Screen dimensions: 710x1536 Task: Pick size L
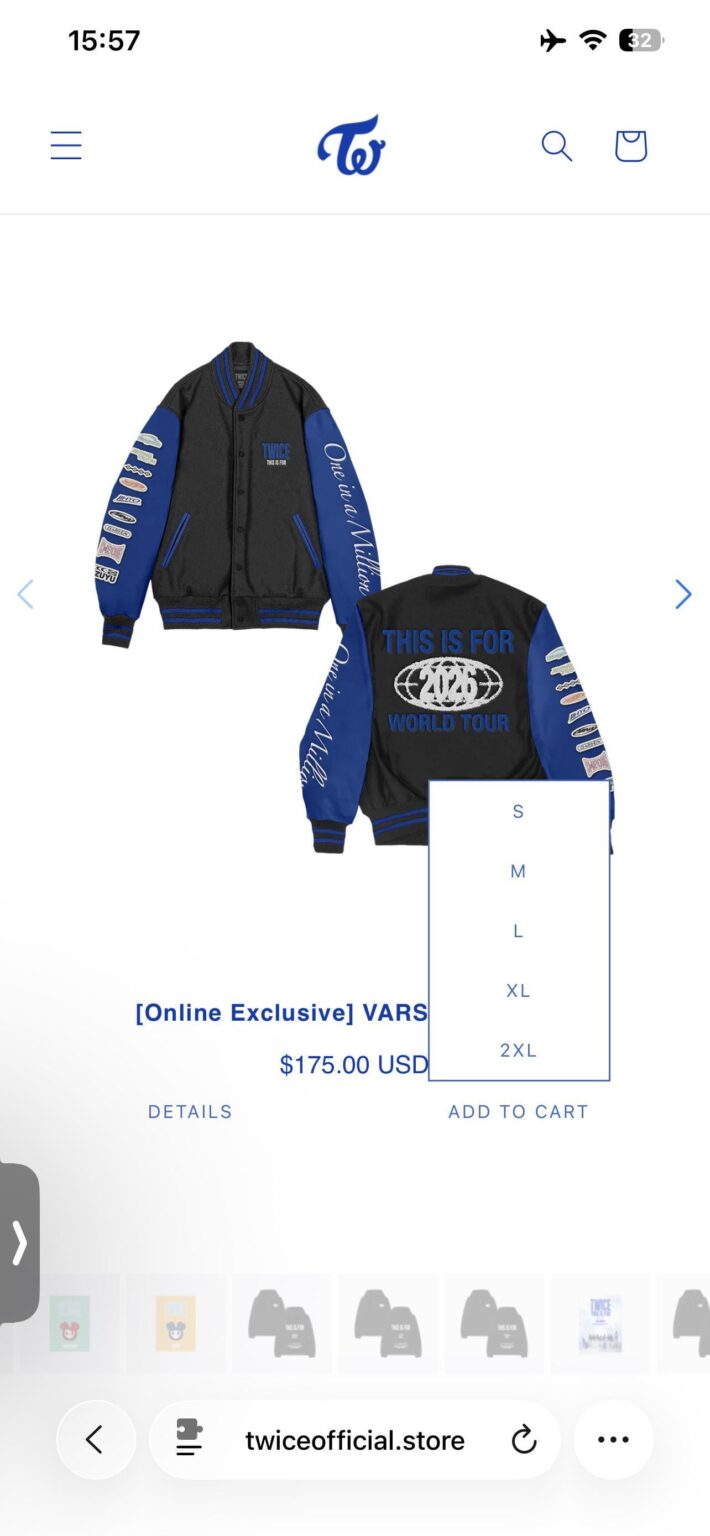(518, 931)
